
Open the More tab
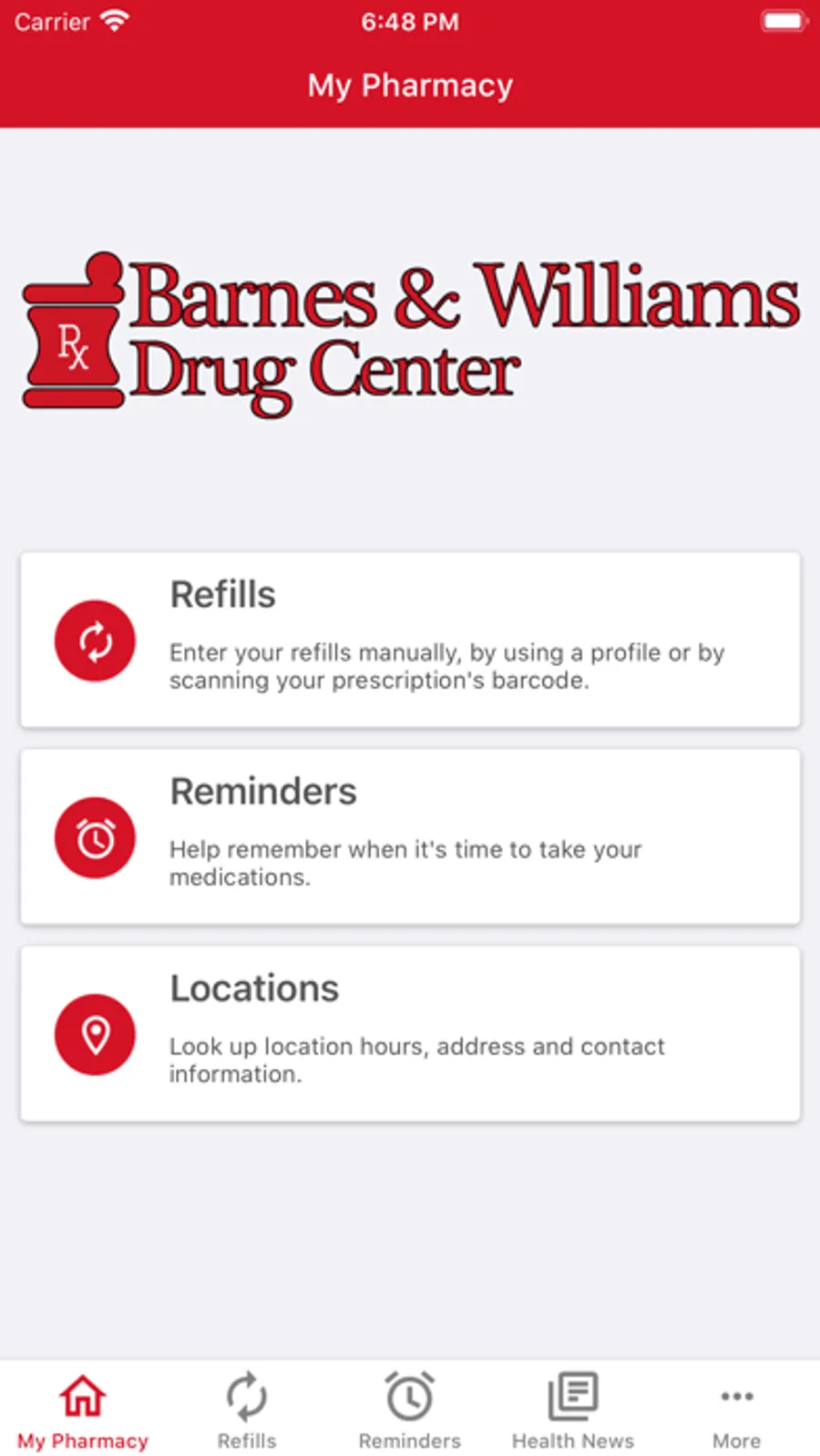coord(737,1410)
